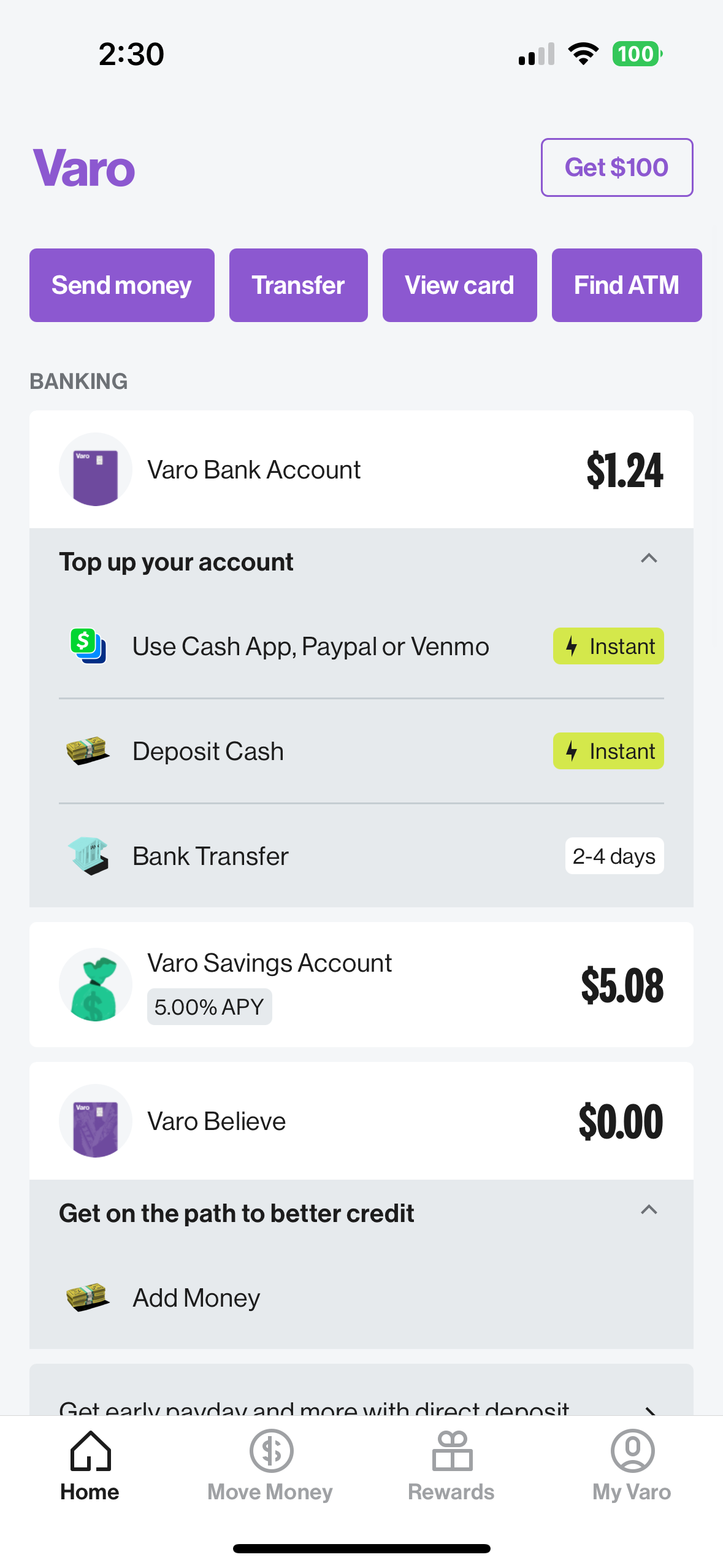Open the Varo Believe account

(361, 1121)
